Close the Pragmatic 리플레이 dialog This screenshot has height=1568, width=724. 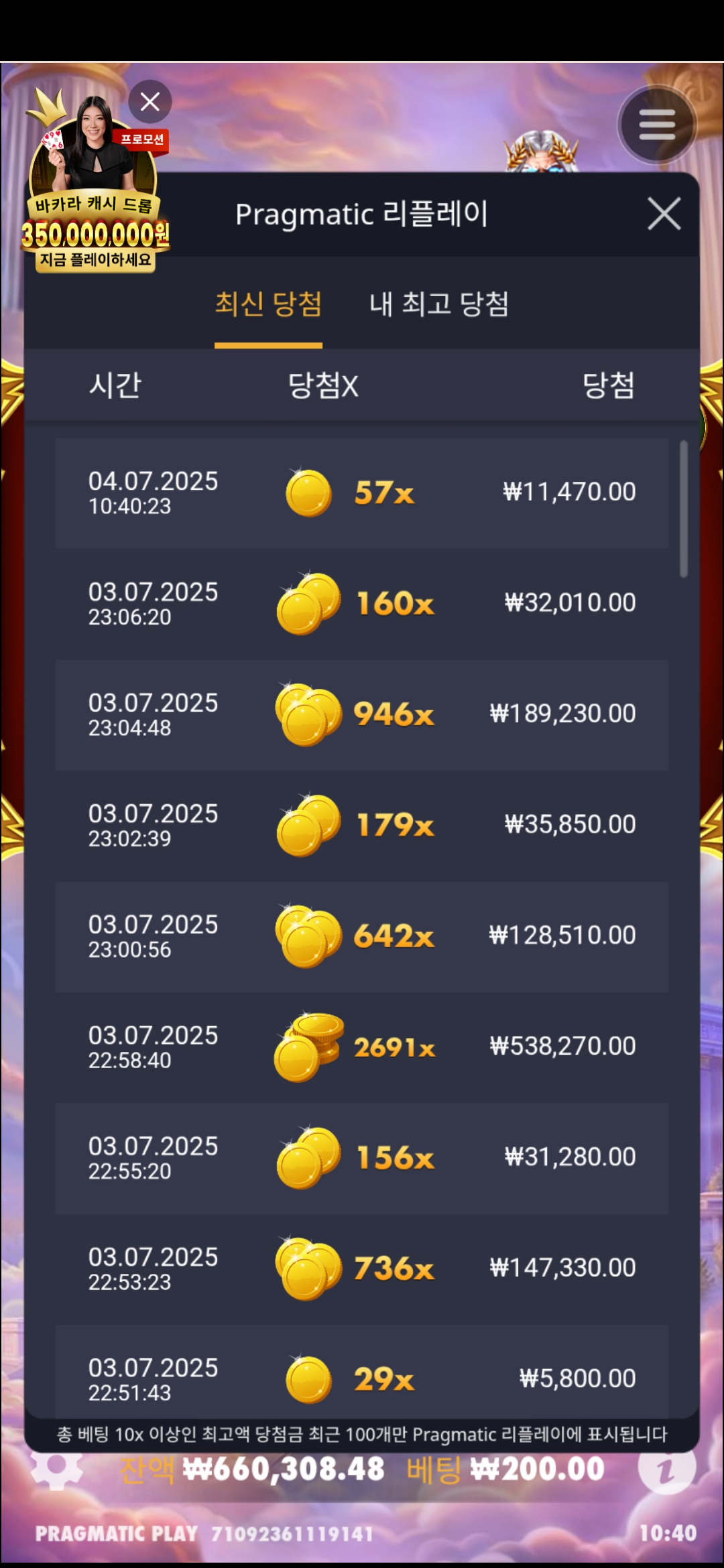coord(664,214)
